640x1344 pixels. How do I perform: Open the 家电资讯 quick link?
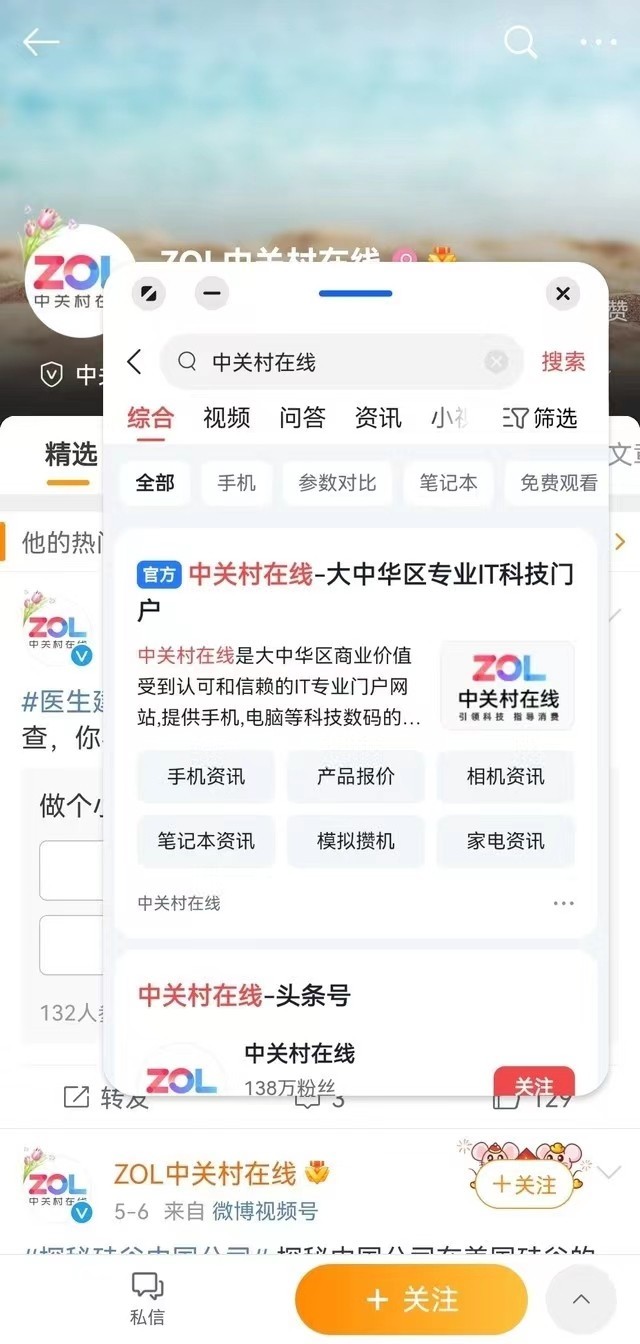505,841
